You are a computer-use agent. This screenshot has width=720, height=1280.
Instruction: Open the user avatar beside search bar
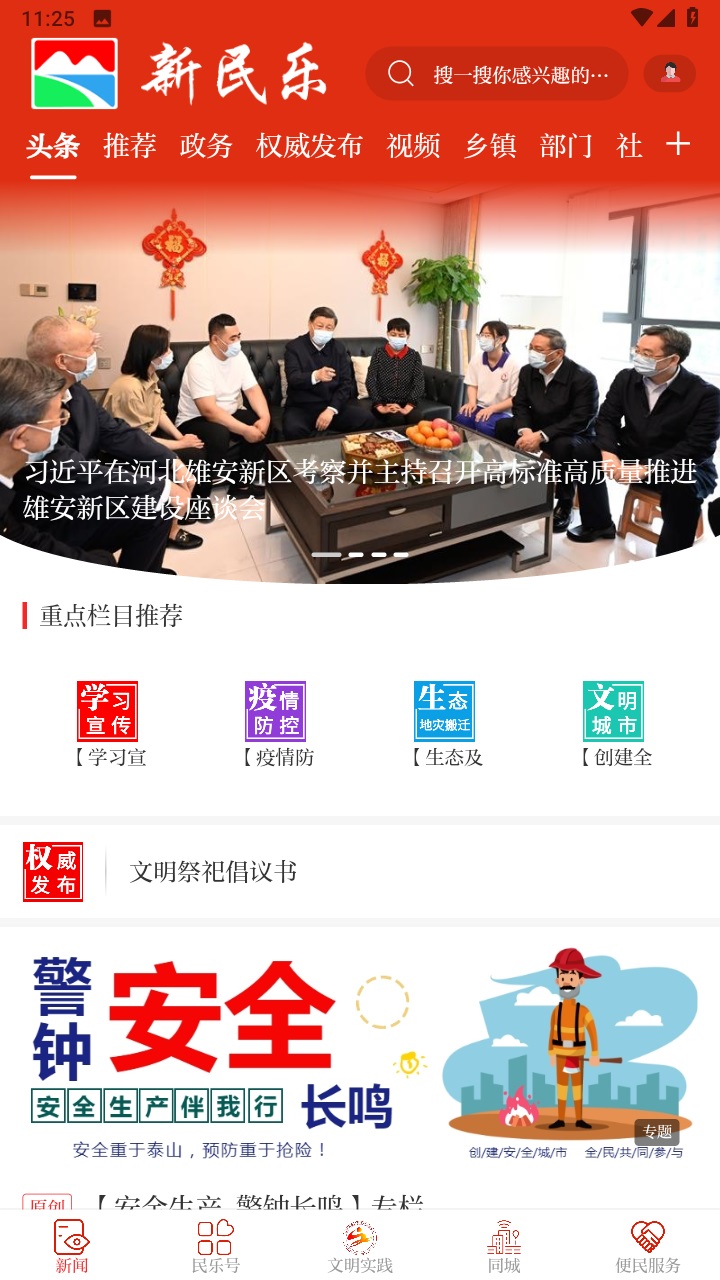click(x=668, y=73)
